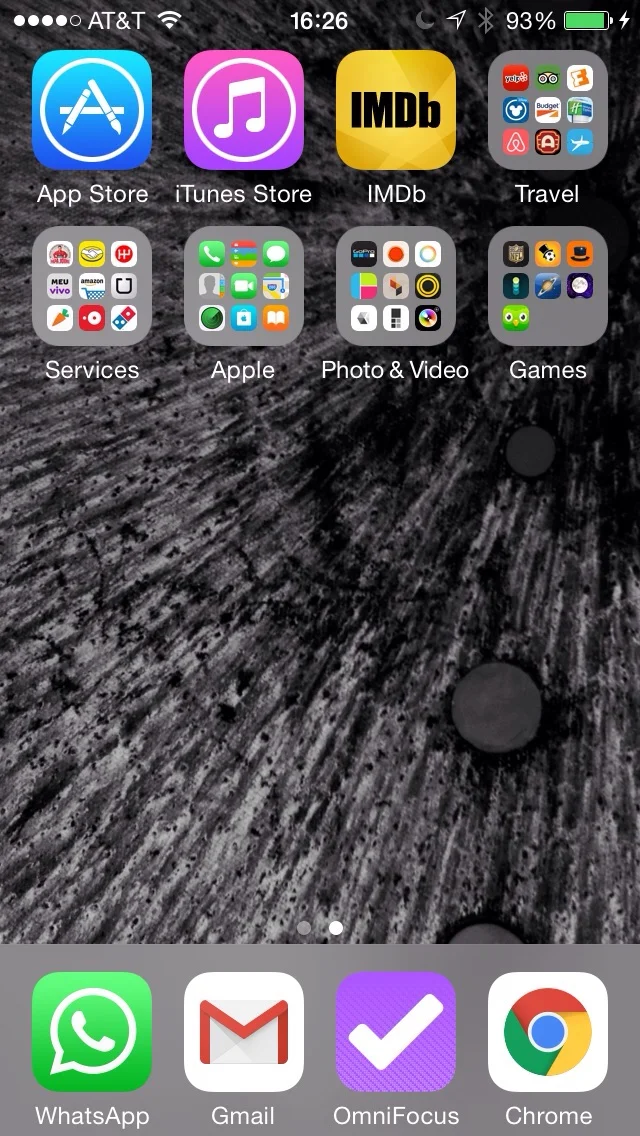Image resolution: width=640 pixels, height=1136 pixels.
Task: Launch OmniFocus from the dock
Action: [x=396, y=1032]
